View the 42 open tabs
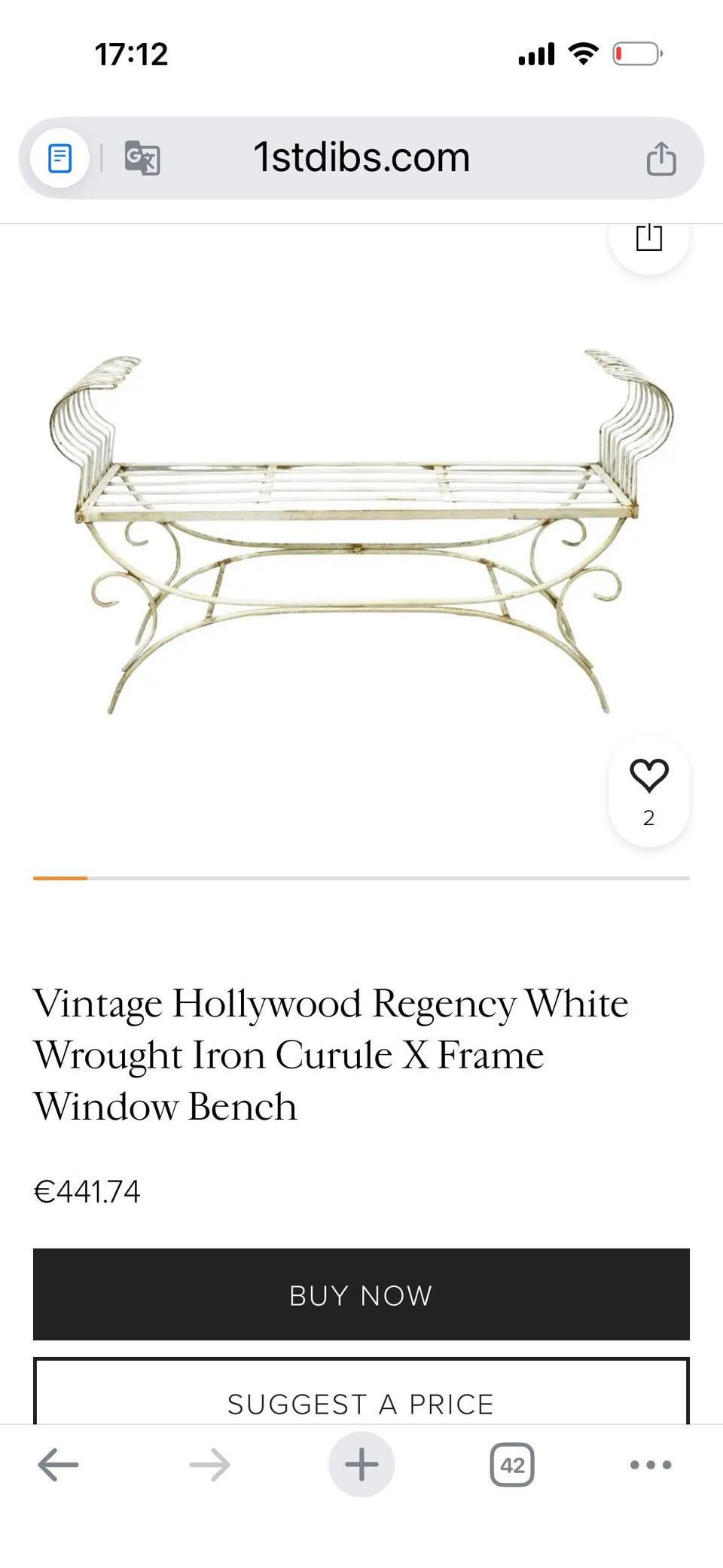 pyautogui.click(x=512, y=1465)
